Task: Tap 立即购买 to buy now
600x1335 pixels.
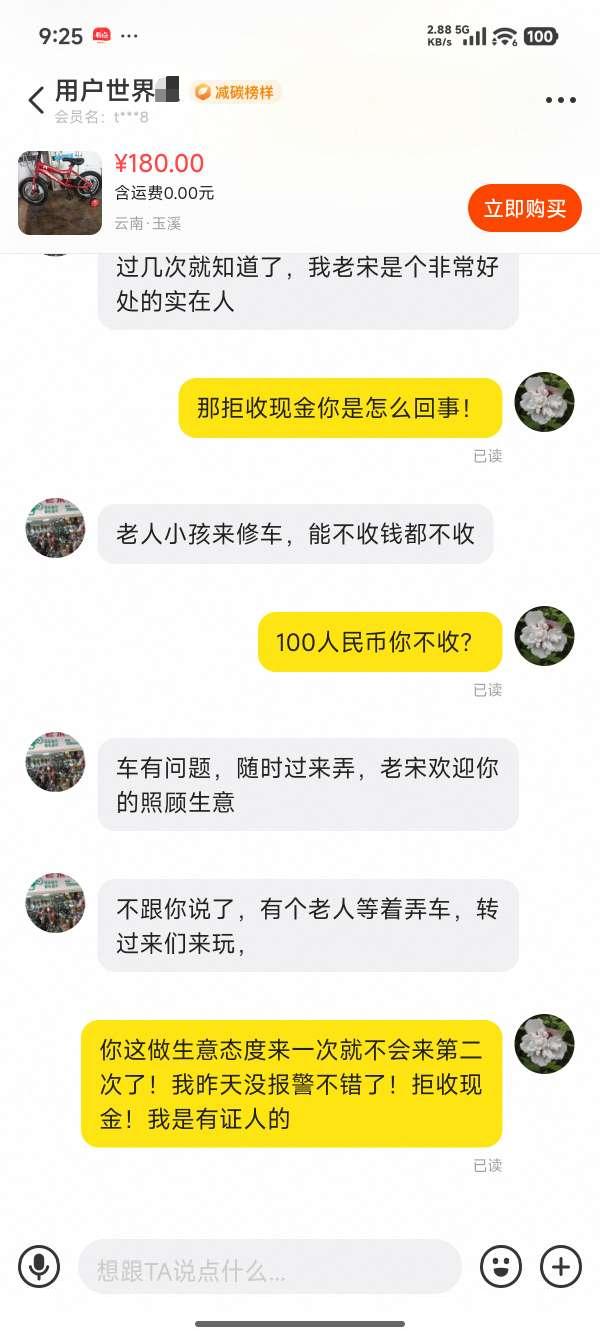Action: click(524, 208)
